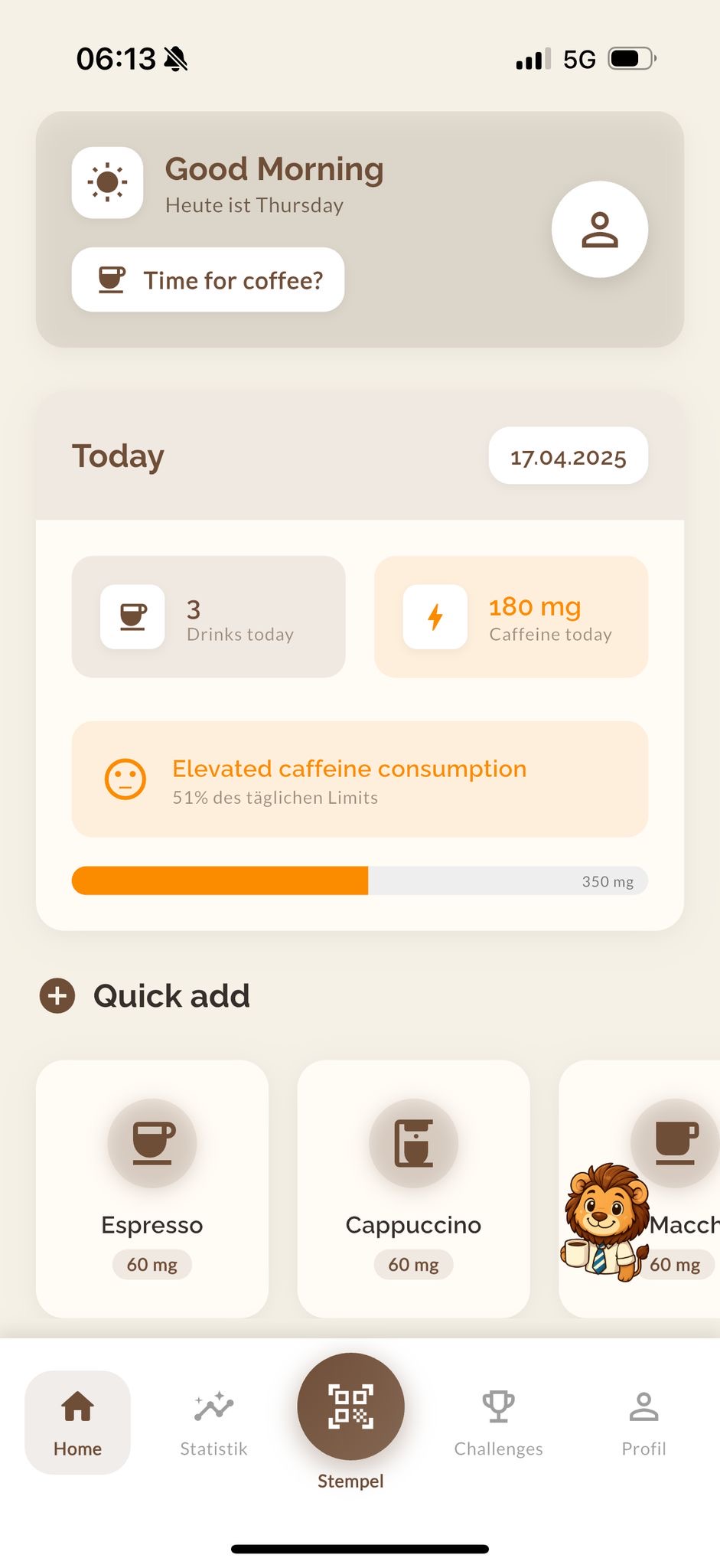Viewport: 720px width, 1568px height.
Task: Tap the Cappuccino machine icon
Action: point(413,1142)
